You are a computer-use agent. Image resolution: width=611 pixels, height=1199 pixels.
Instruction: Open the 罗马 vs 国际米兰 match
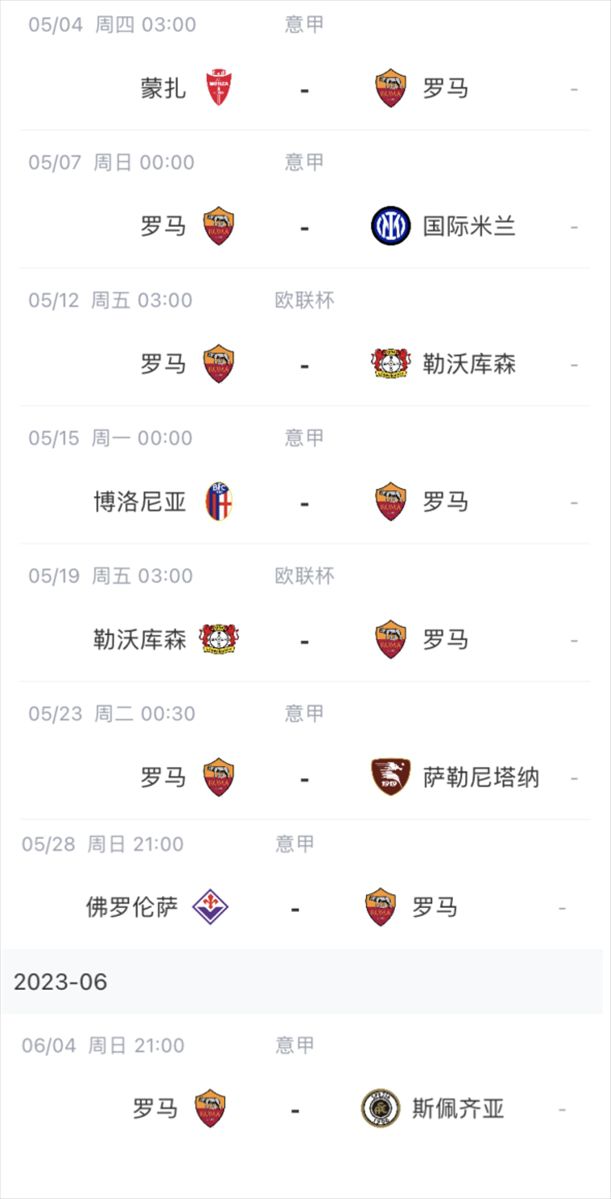tap(304, 200)
